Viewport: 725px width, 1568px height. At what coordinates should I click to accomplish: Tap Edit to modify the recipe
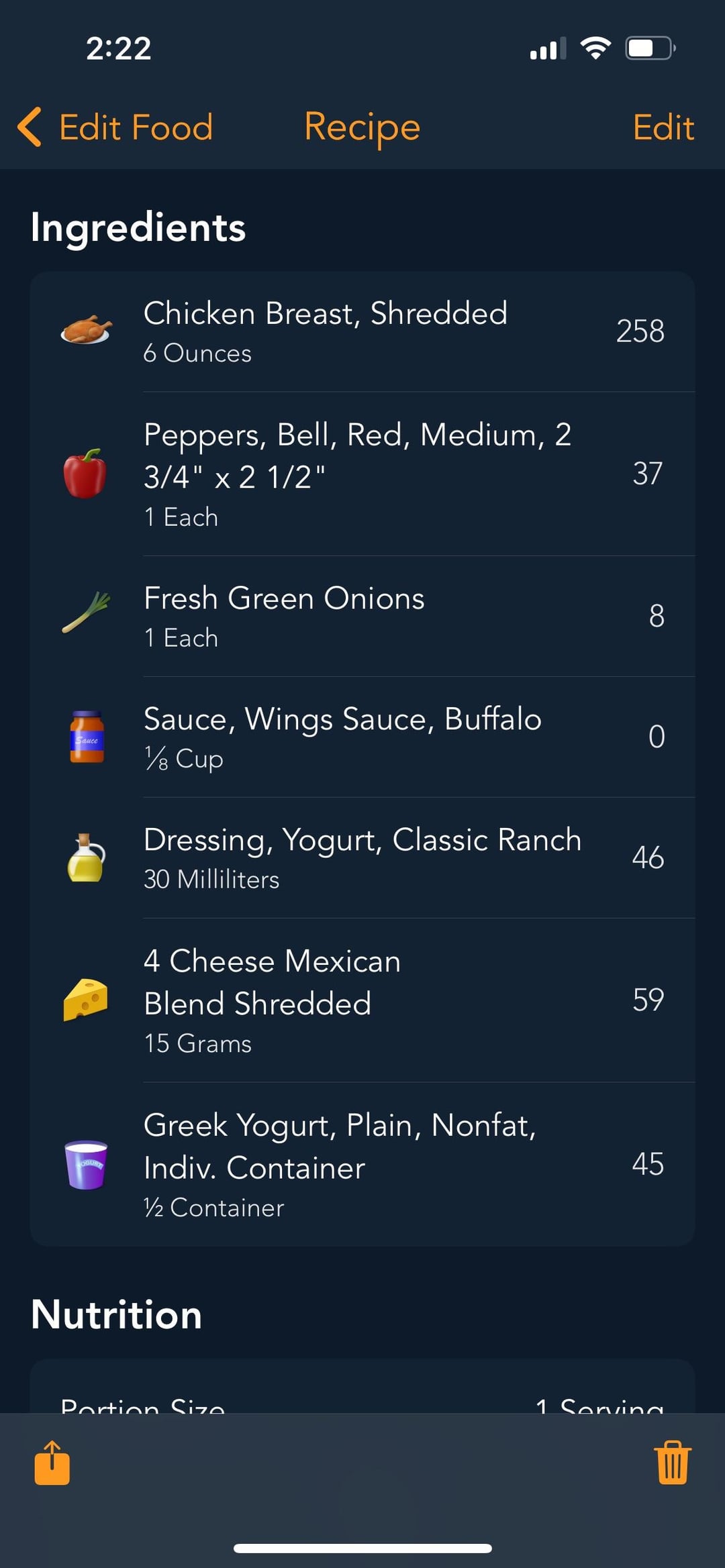click(663, 127)
